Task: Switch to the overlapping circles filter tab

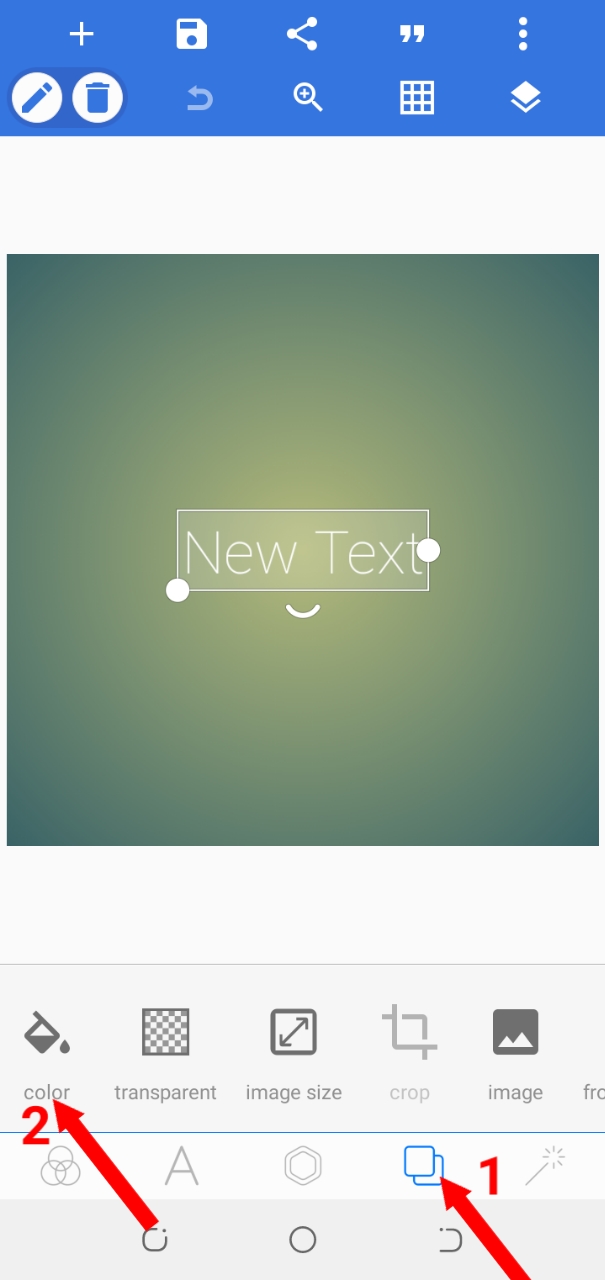Action: [60, 1166]
